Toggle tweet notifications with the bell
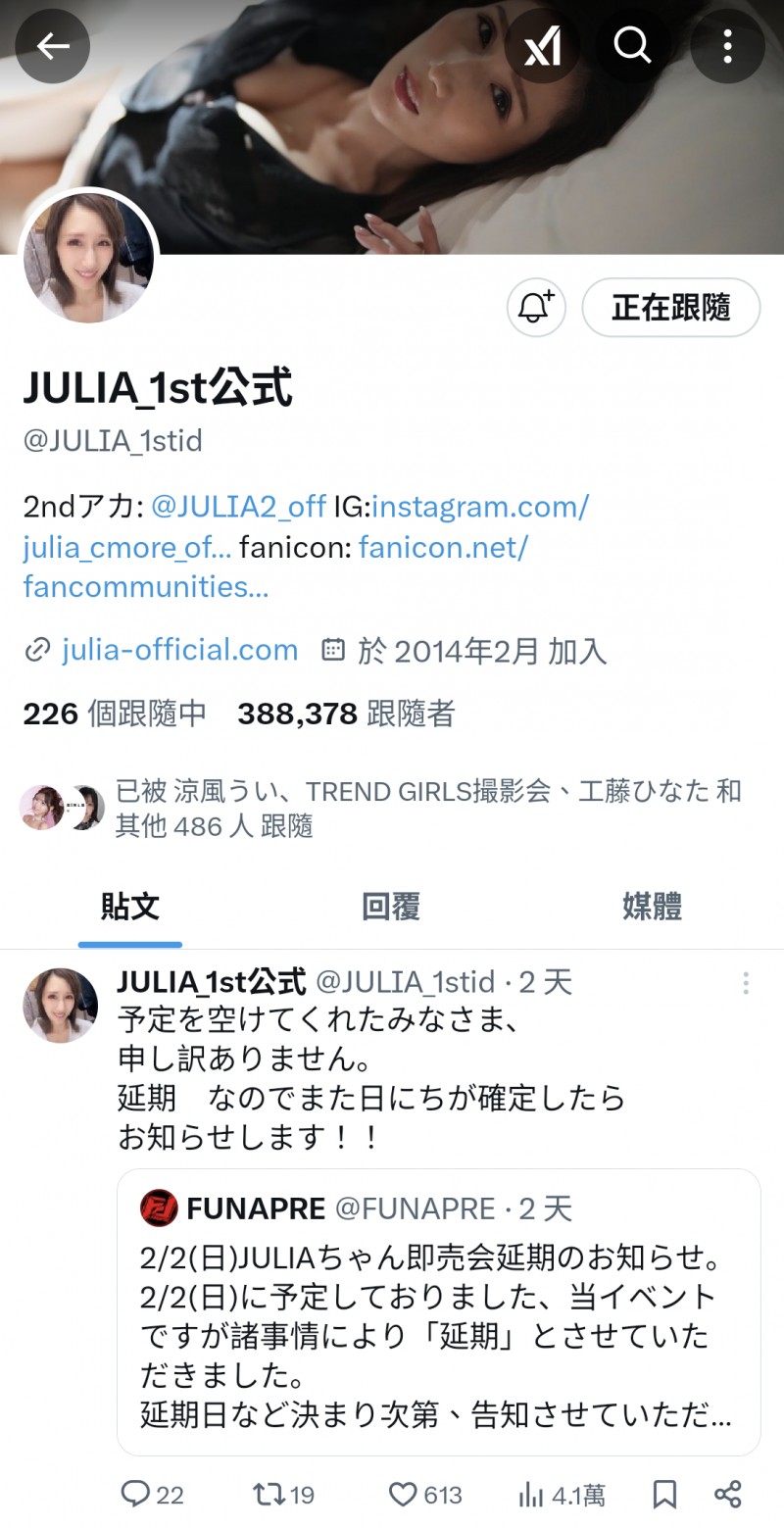 pos(535,307)
